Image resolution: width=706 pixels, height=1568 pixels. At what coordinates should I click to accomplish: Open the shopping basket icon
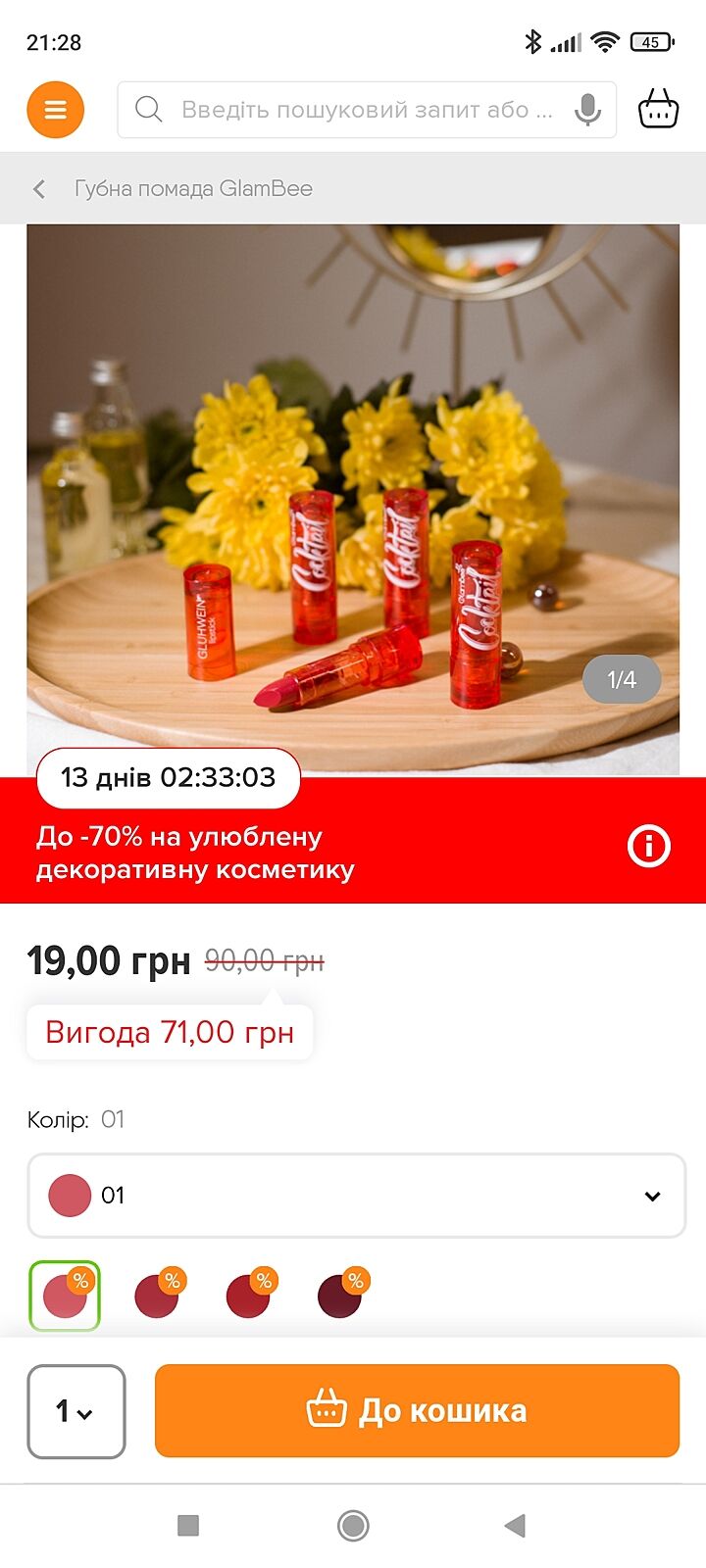[658, 110]
